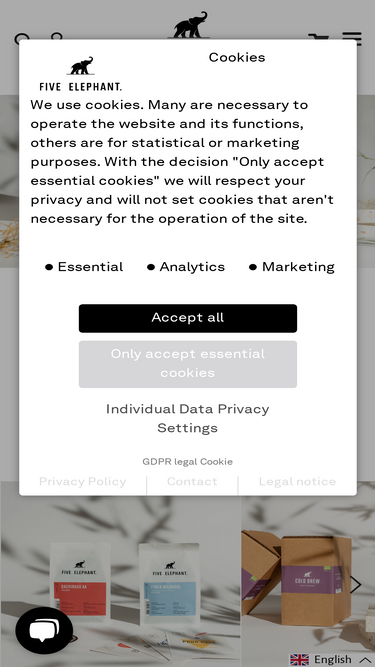Accept all cookies
Viewport: 375px width, 667px height.
coord(188,318)
